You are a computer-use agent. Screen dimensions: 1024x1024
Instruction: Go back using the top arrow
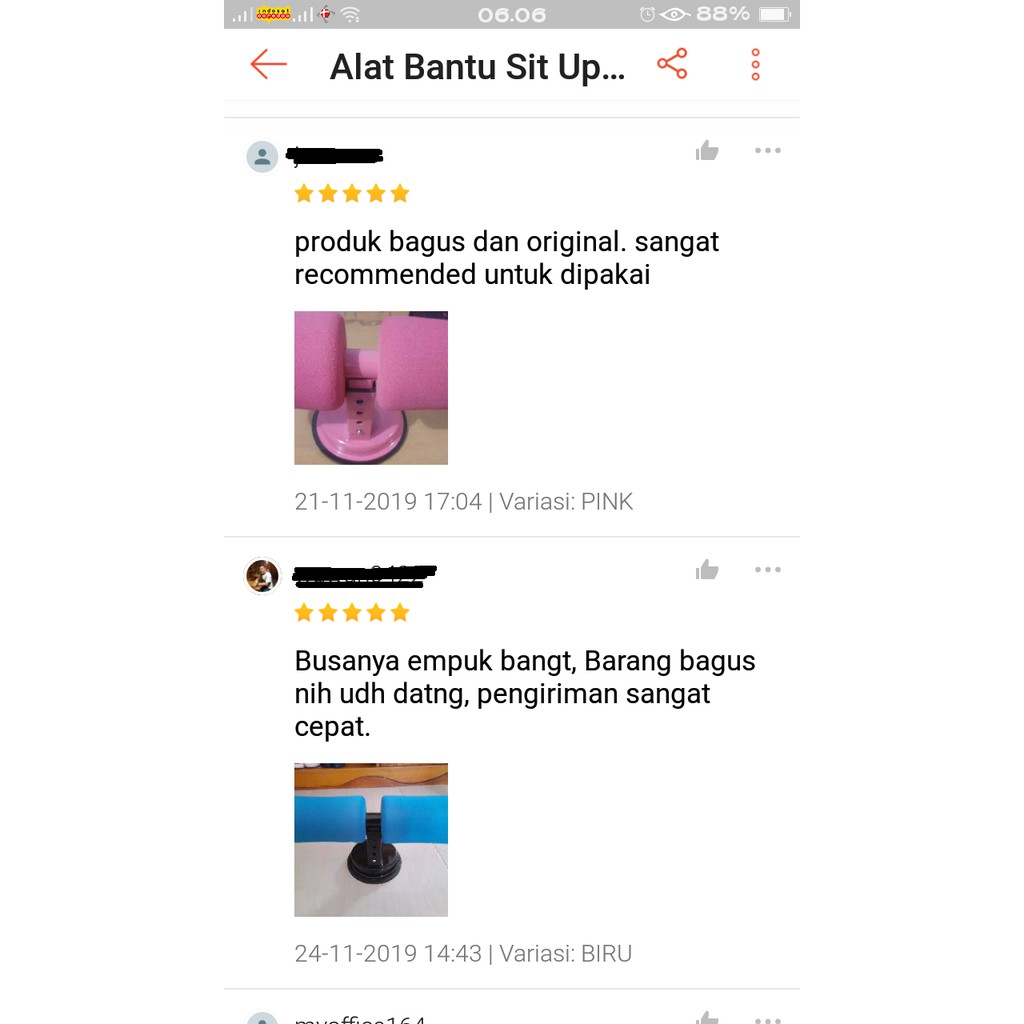(268, 65)
